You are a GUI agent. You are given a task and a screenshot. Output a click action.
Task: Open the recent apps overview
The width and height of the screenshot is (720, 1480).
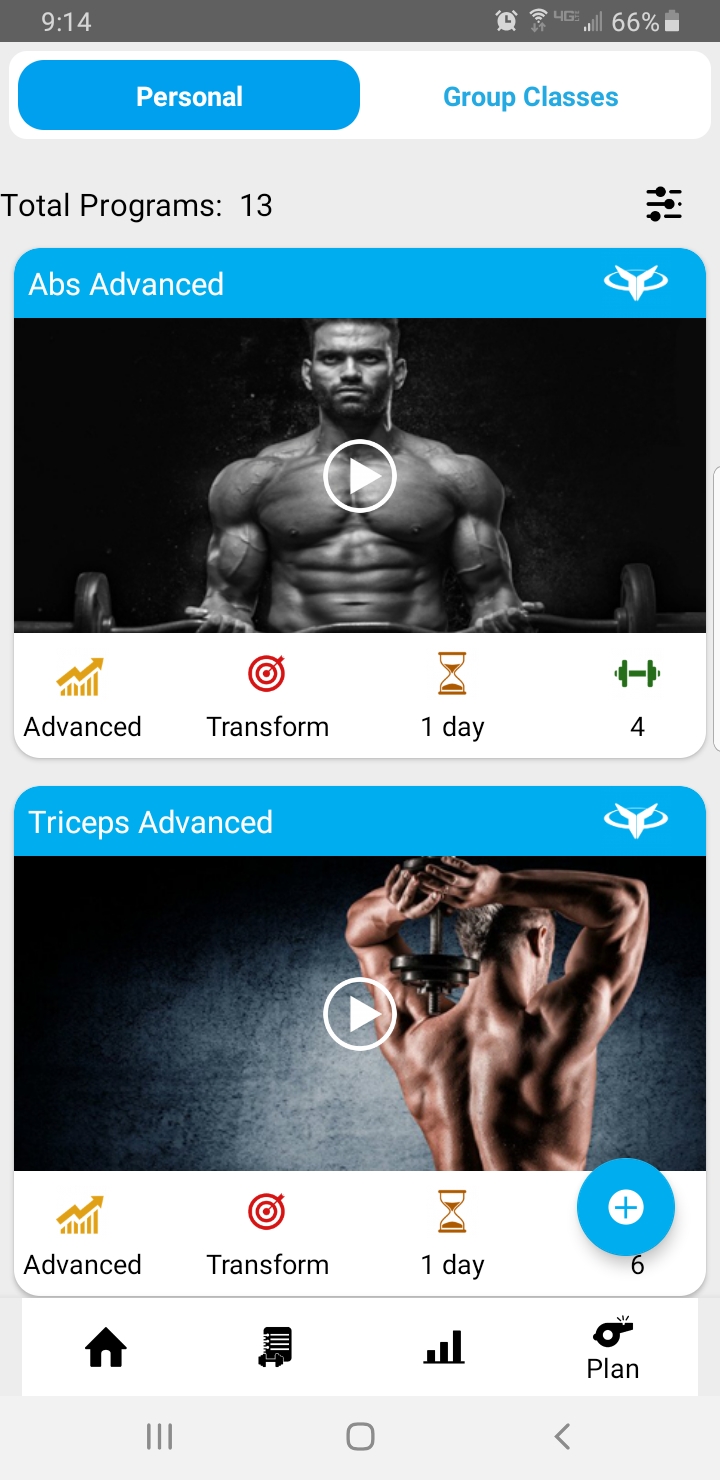click(x=159, y=1437)
